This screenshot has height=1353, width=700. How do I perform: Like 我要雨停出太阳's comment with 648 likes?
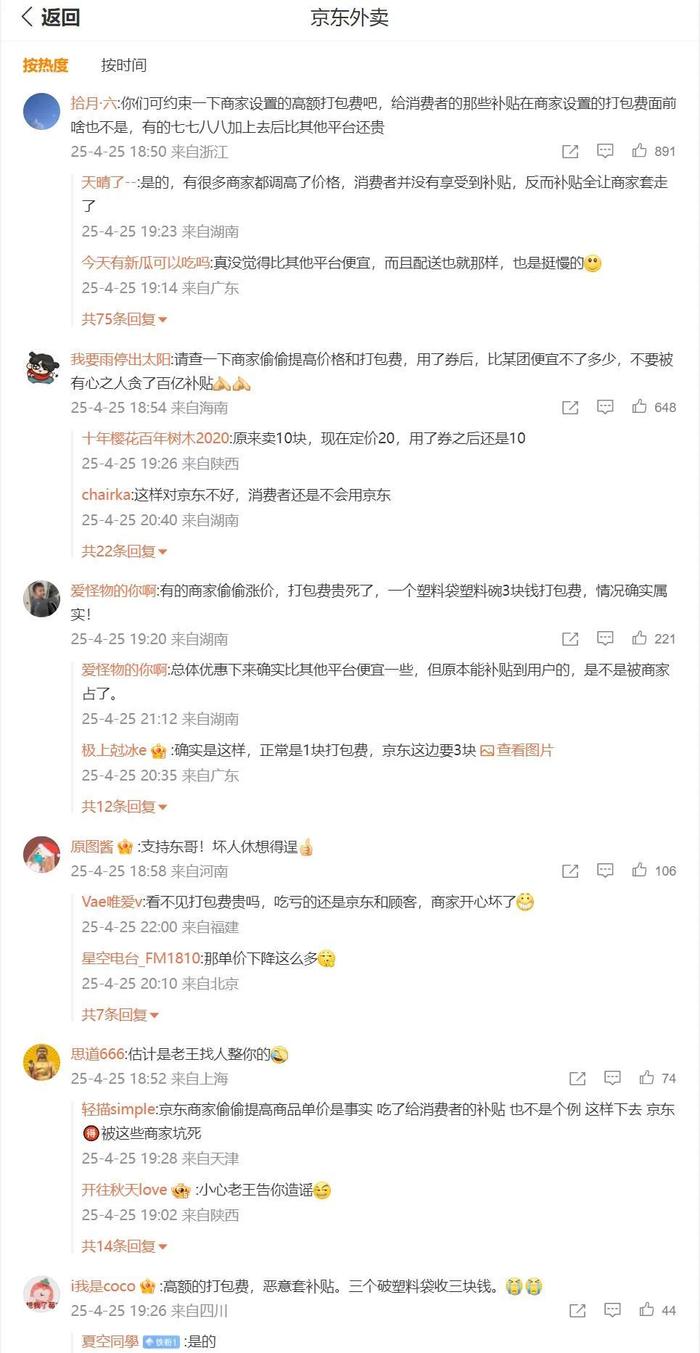click(x=654, y=407)
